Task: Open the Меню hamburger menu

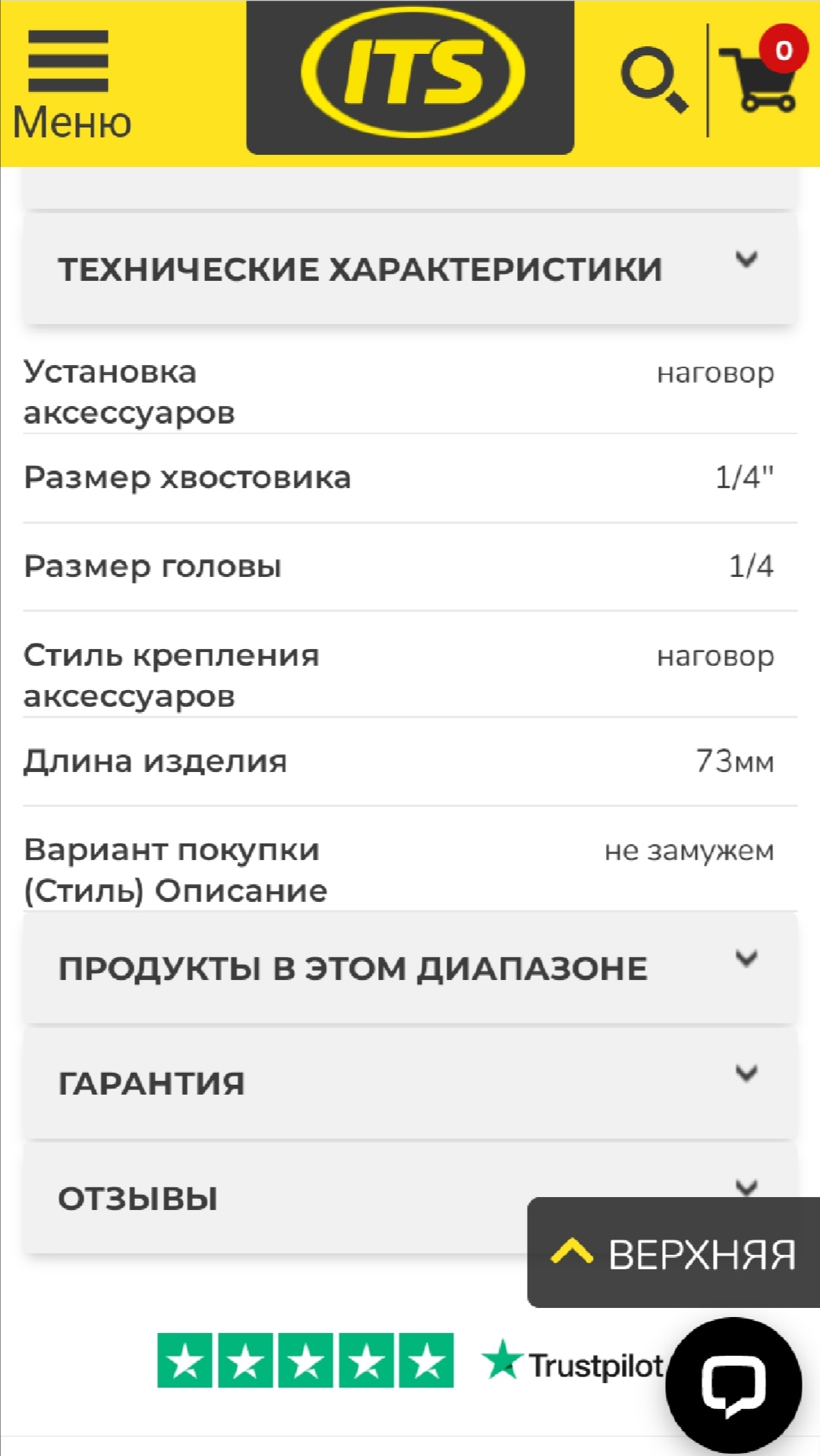Action: pyautogui.click(x=71, y=85)
